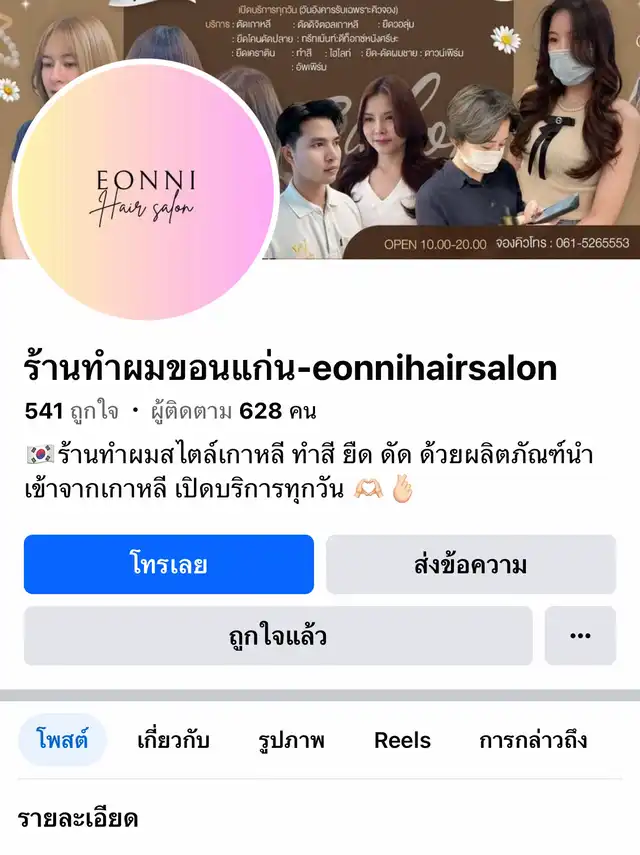The width and height of the screenshot is (640, 855).
Task: Open the การกล่าวถึง mentions tab
Action: (x=532, y=740)
